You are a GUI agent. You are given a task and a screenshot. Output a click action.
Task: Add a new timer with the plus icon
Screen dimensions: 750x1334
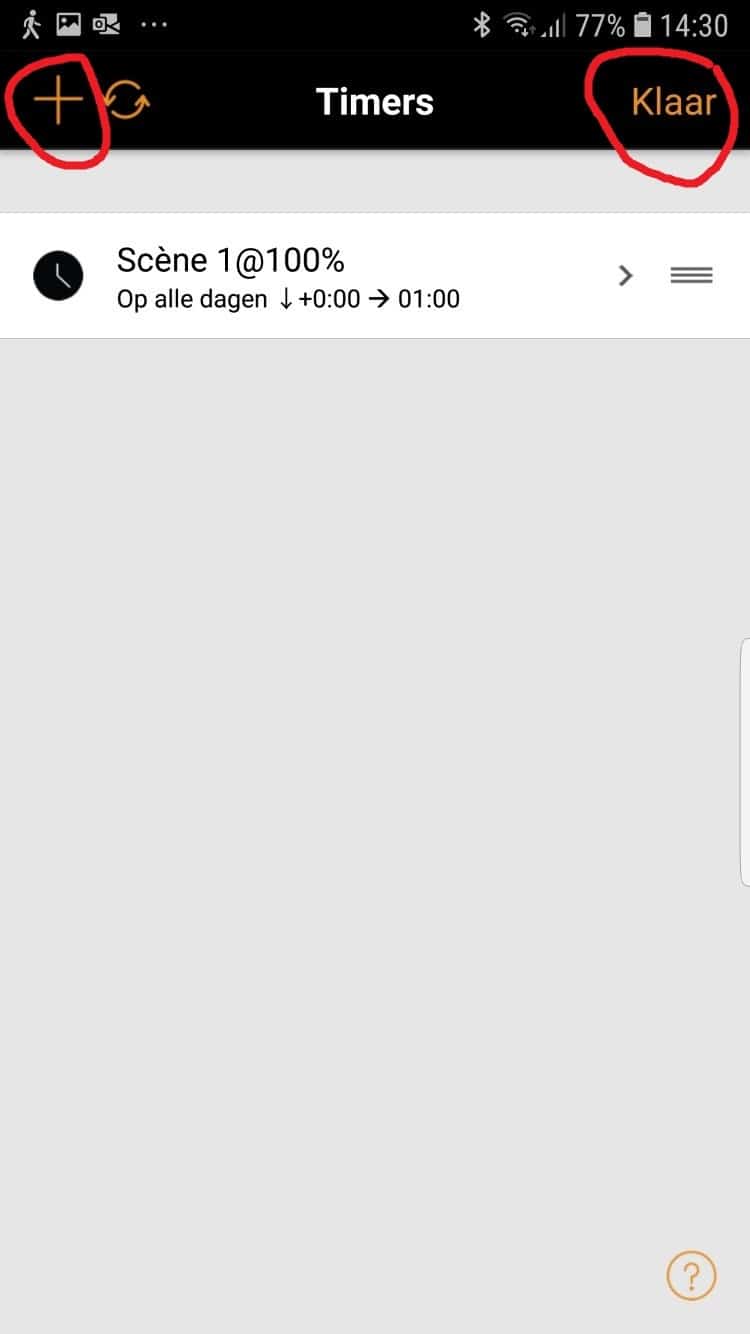59,101
